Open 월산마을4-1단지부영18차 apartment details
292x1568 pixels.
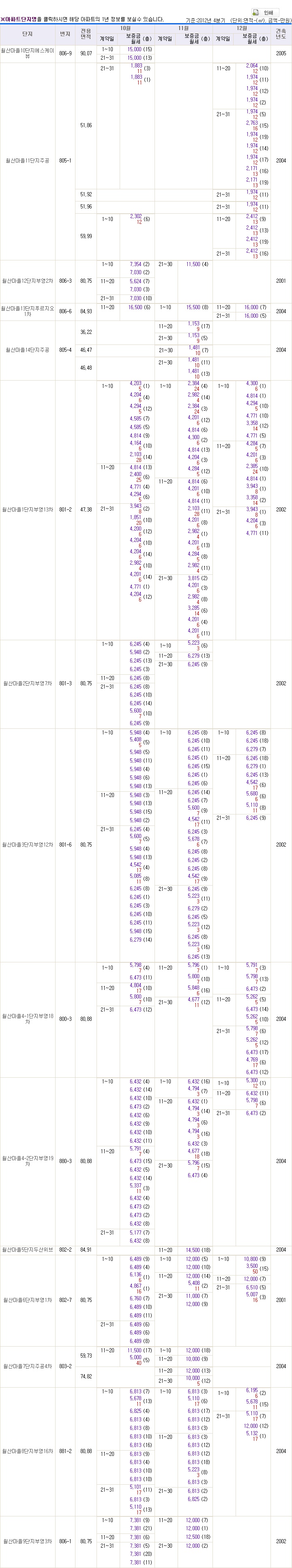(28, 1019)
